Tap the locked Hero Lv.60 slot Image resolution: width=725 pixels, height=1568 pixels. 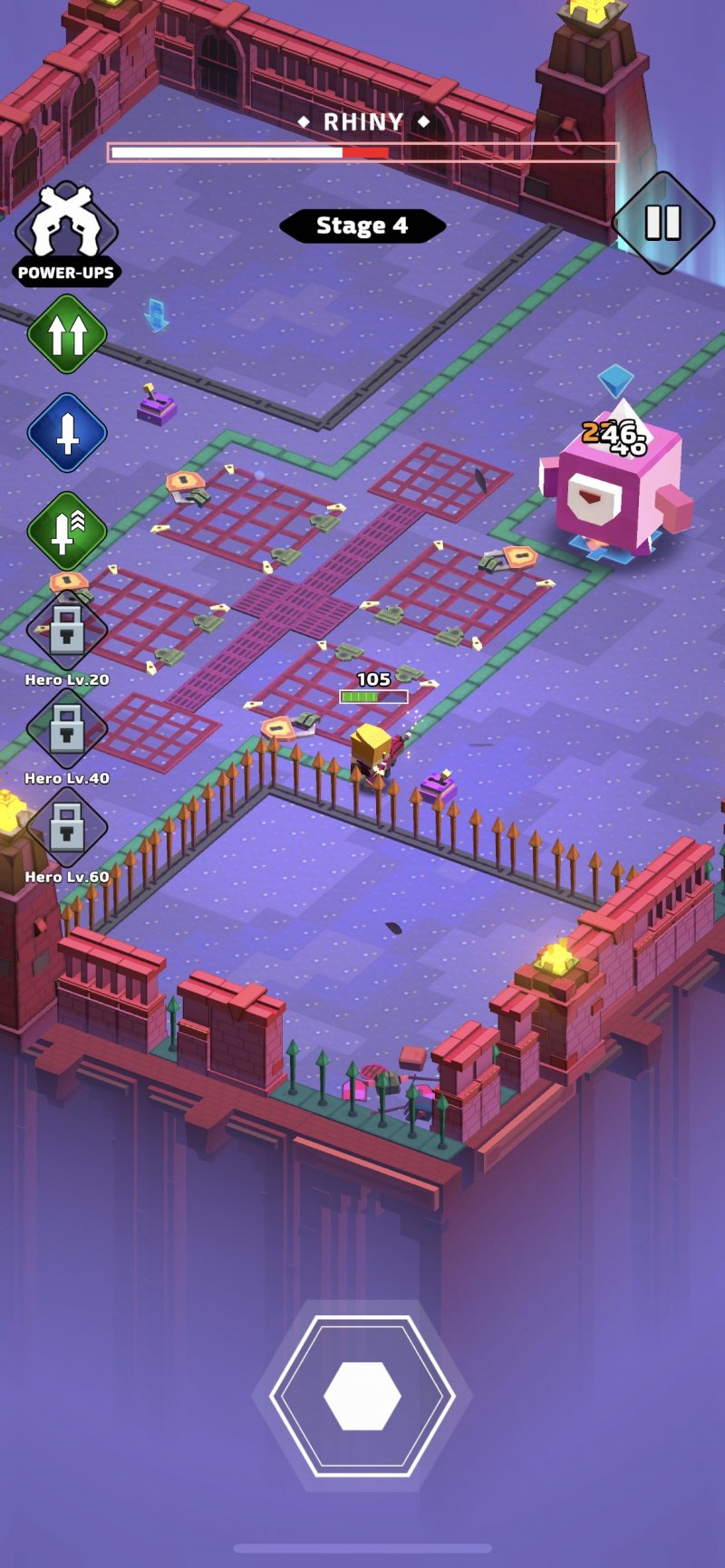pyautogui.click(x=67, y=827)
